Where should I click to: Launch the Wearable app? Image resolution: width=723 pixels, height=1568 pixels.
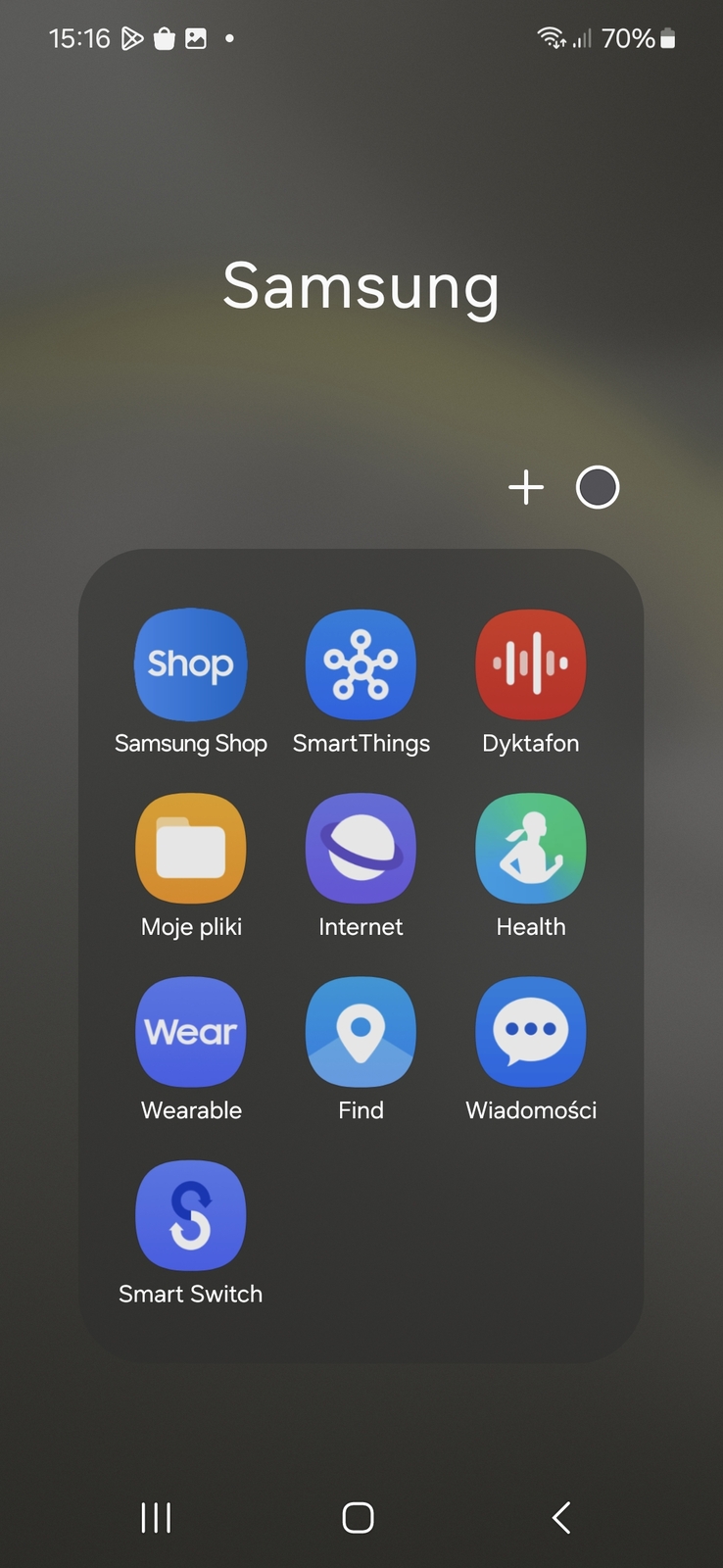(x=191, y=1031)
